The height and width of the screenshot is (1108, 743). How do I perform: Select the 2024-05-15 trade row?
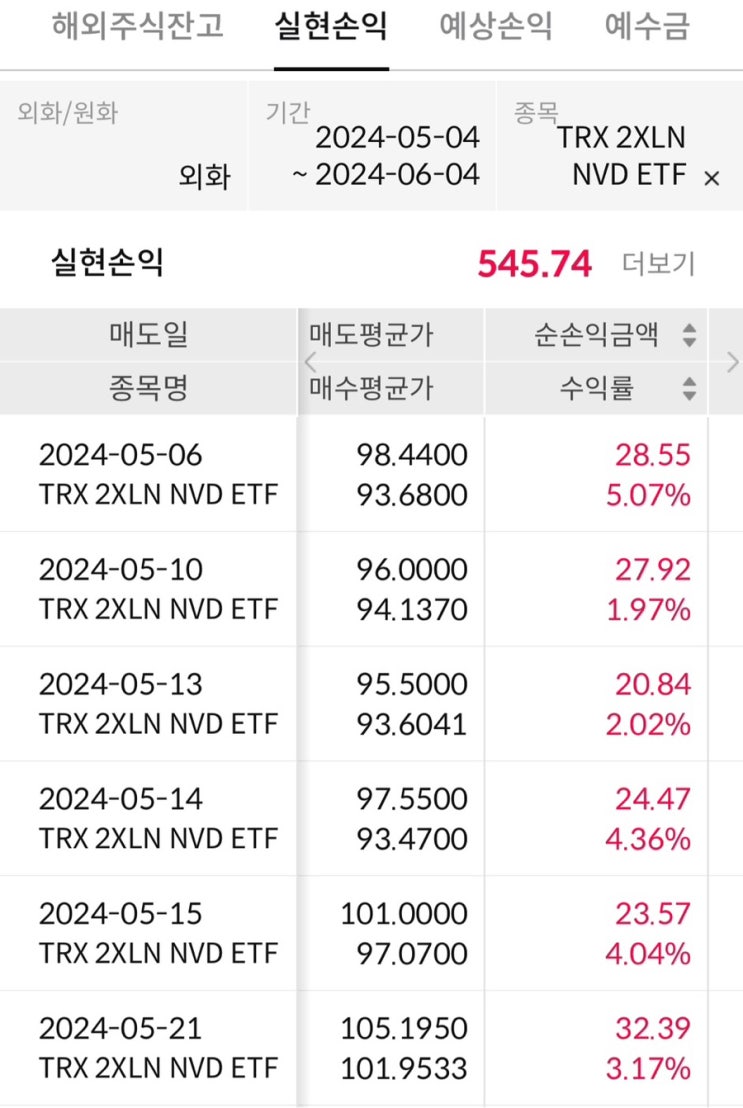(x=371, y=932)
